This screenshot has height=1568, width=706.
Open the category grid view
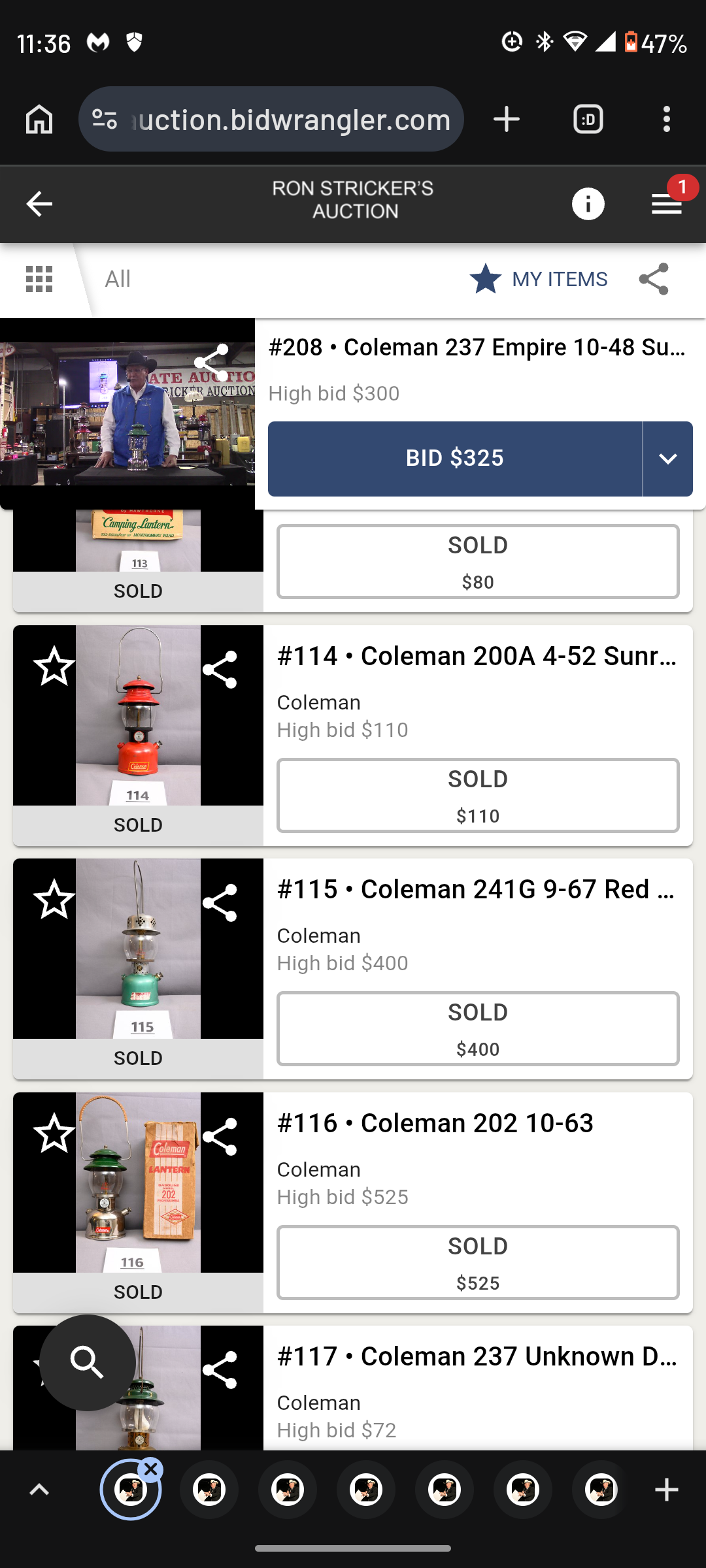(39, 279)
